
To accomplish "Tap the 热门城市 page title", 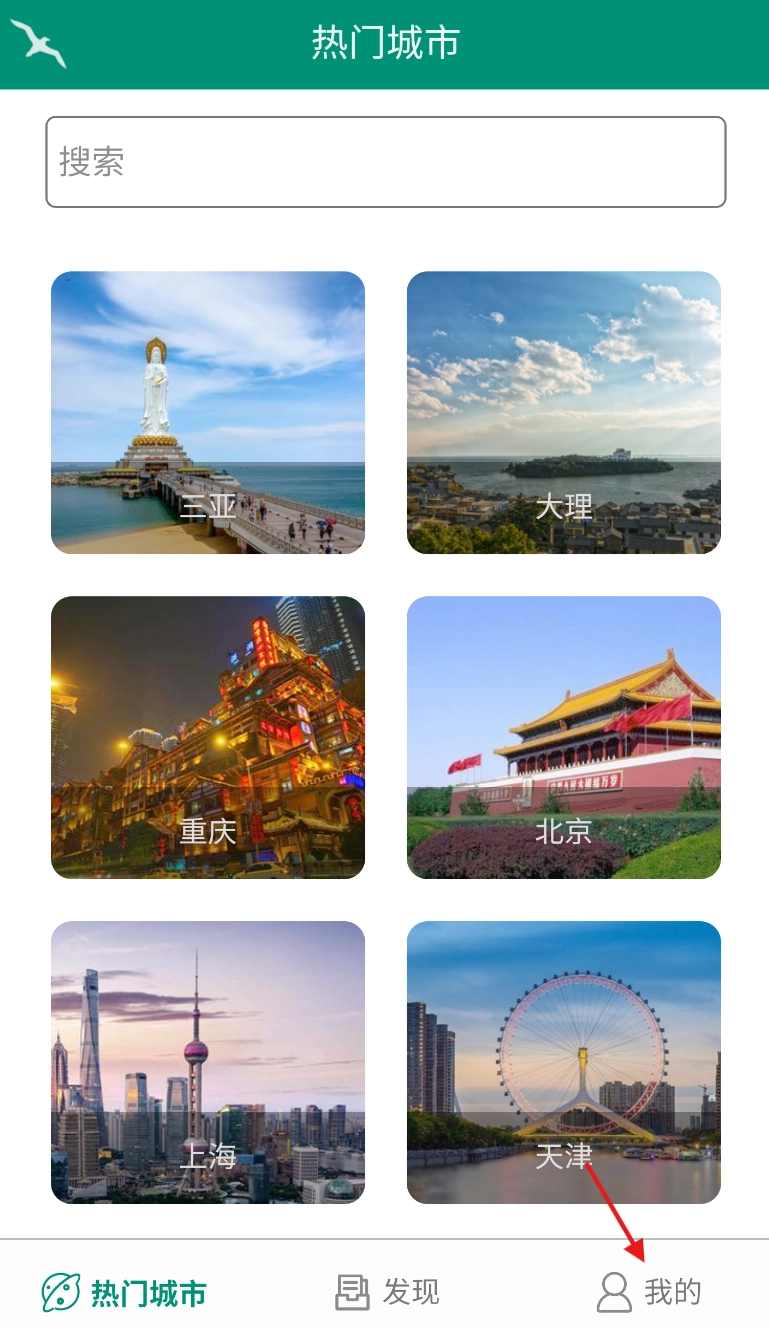I will 384,44.
